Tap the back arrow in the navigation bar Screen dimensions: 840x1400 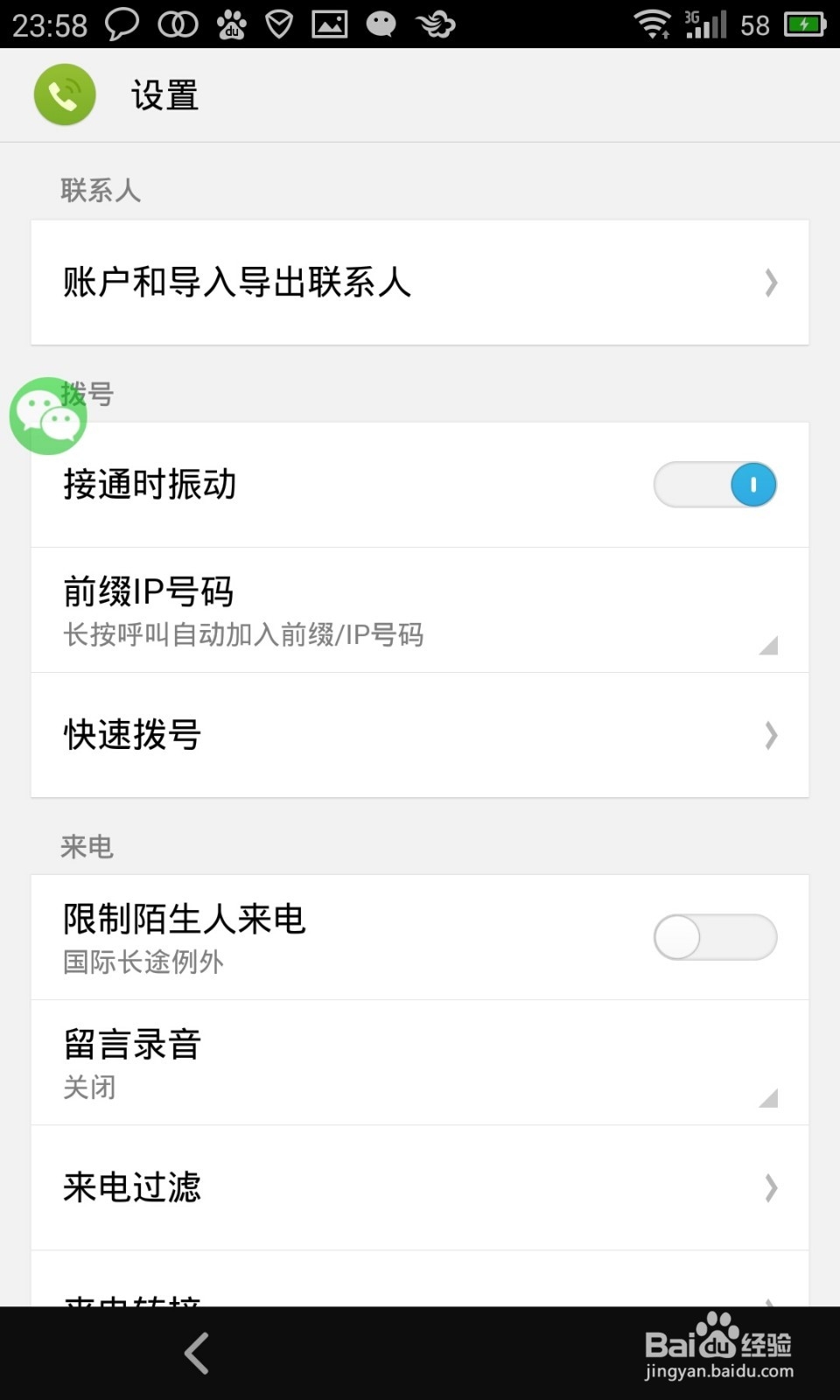pyautogui.click(x=196, y=1352)
